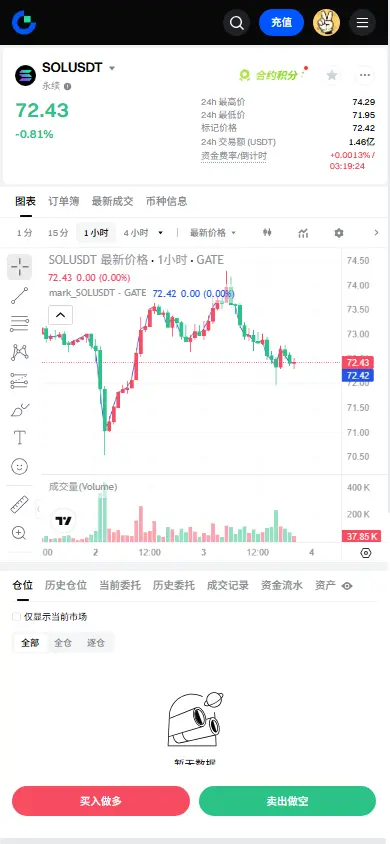Tap the 卖出做空 sell short button

tap(287, 801)
